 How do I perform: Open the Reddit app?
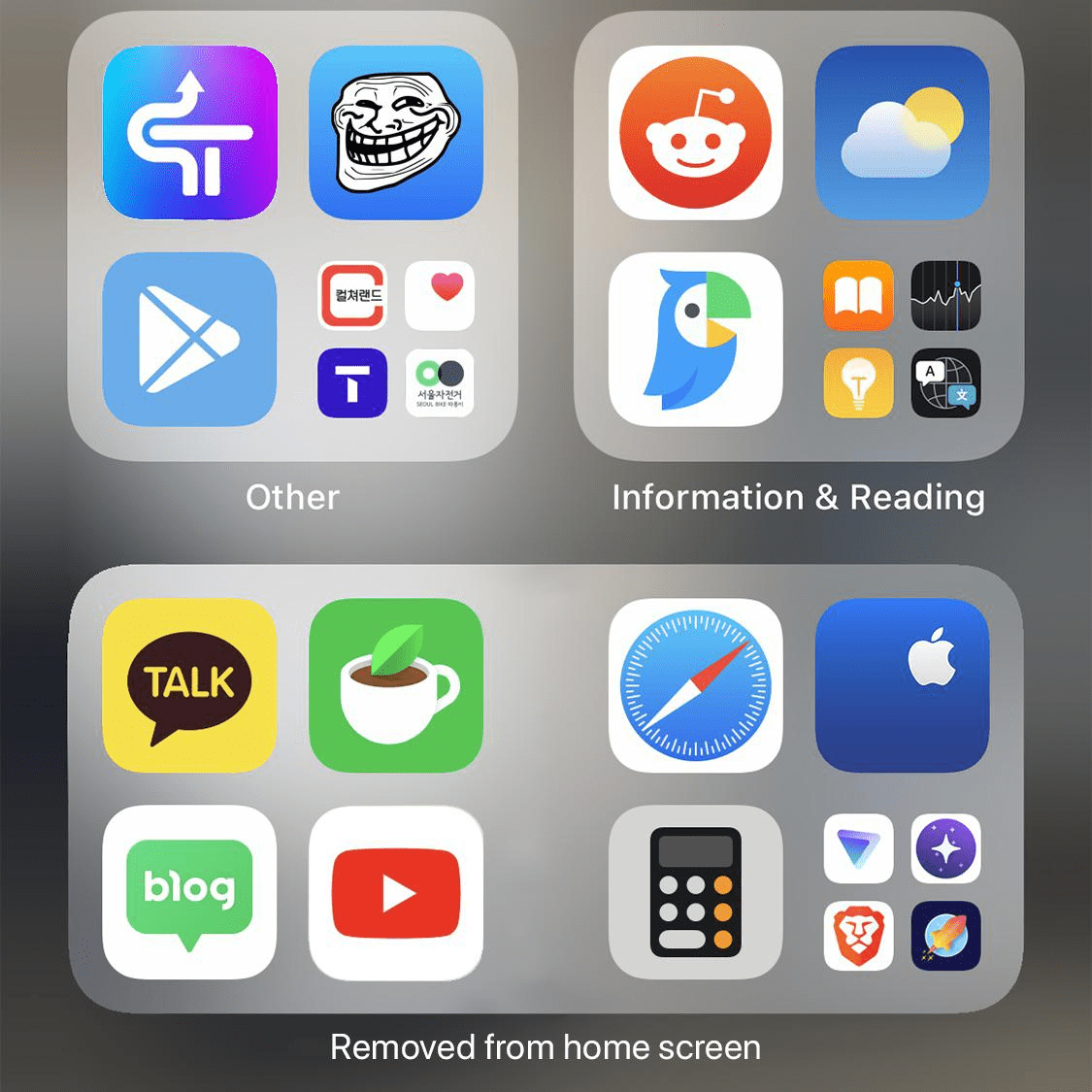695,133
